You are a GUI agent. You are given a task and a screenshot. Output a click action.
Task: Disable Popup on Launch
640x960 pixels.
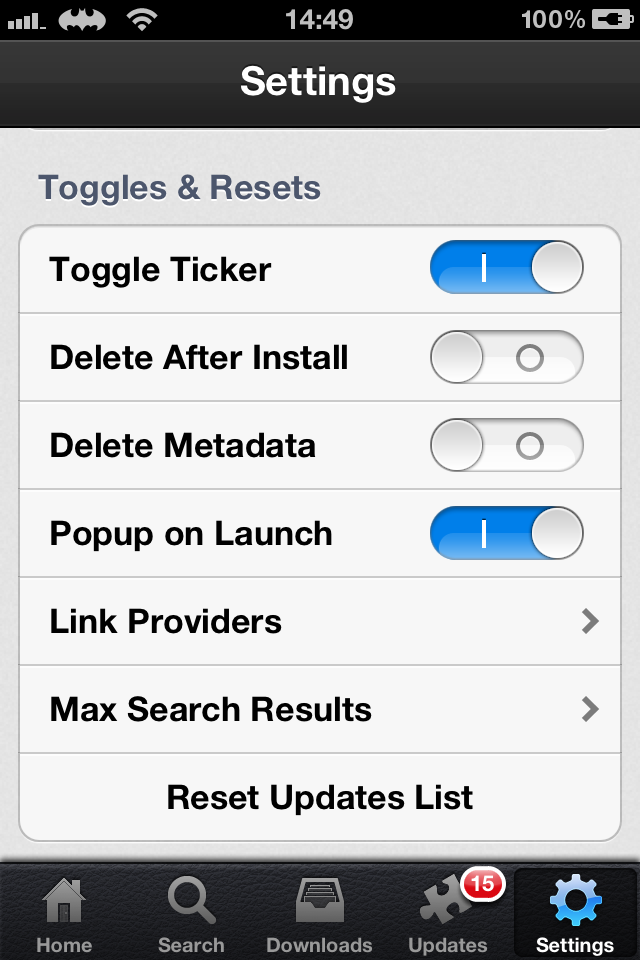click(506, 533)
